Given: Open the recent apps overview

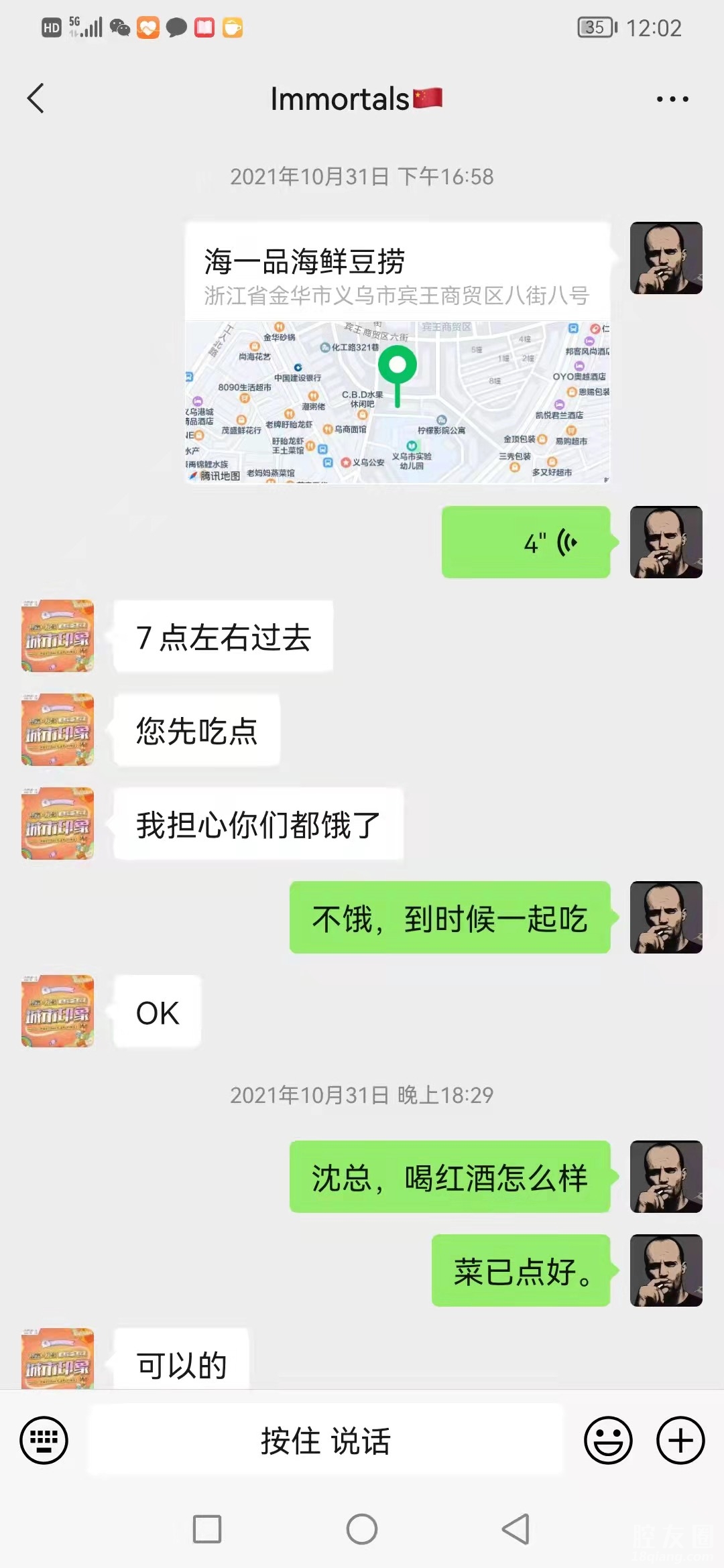Looking at the screenshot, I should pos(207,1529).
